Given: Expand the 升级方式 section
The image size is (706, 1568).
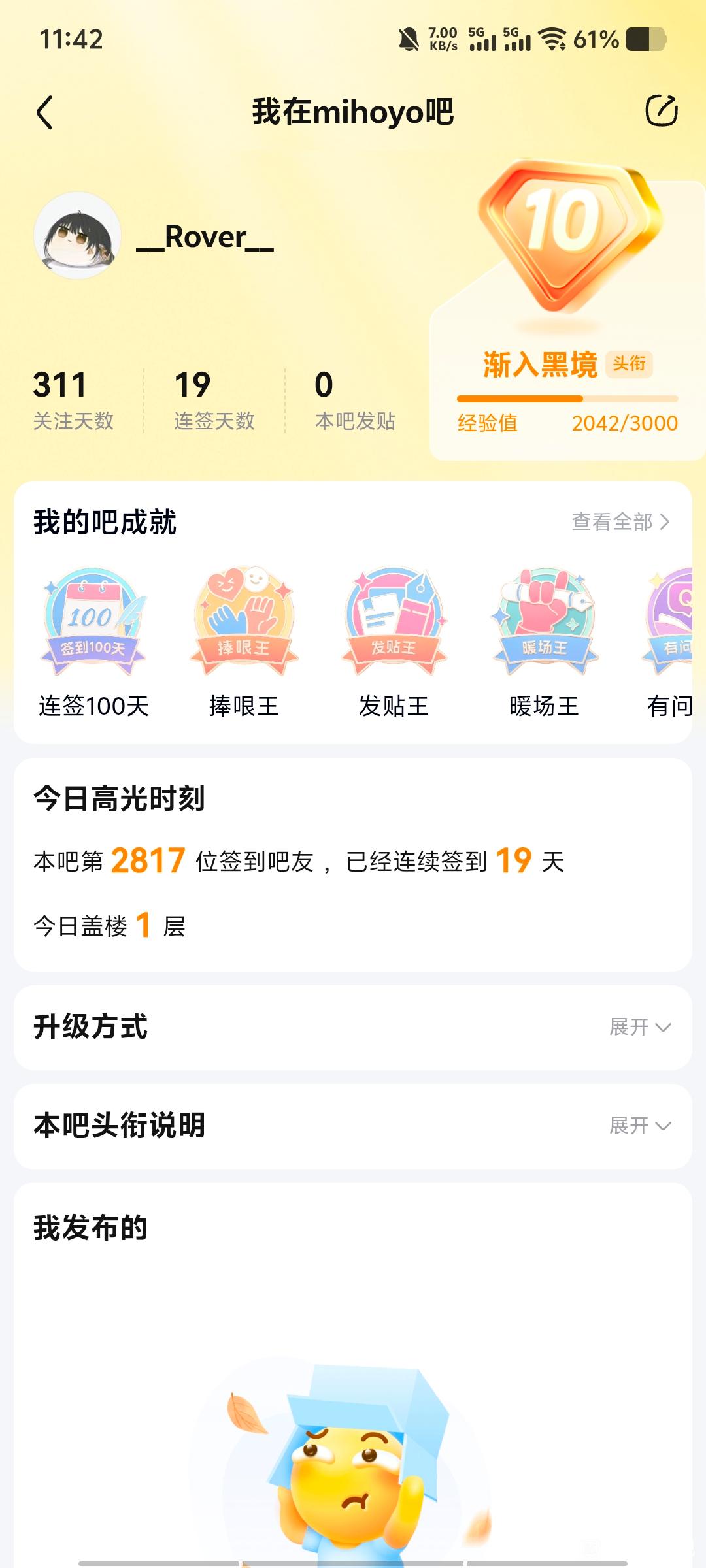Looking at the screenshot, I should [x=639, y=1027].
